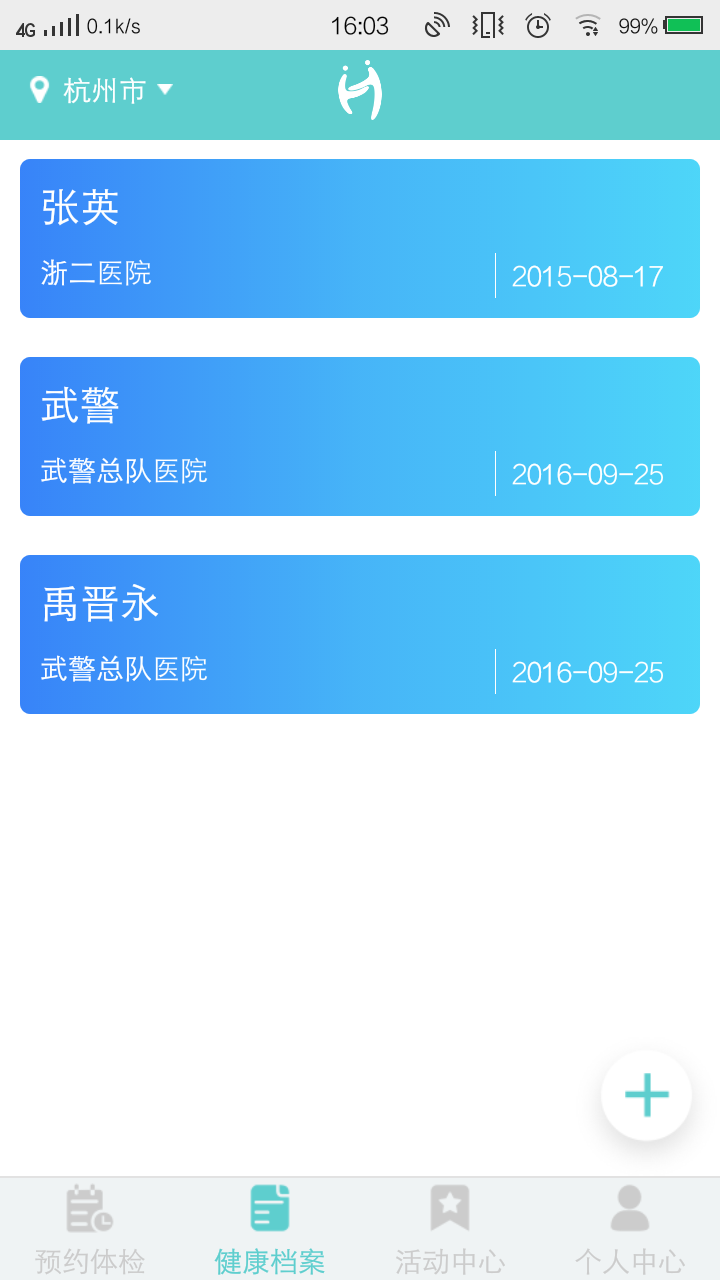Open the 杭州市 city selector dropdown

coord(102,91)
